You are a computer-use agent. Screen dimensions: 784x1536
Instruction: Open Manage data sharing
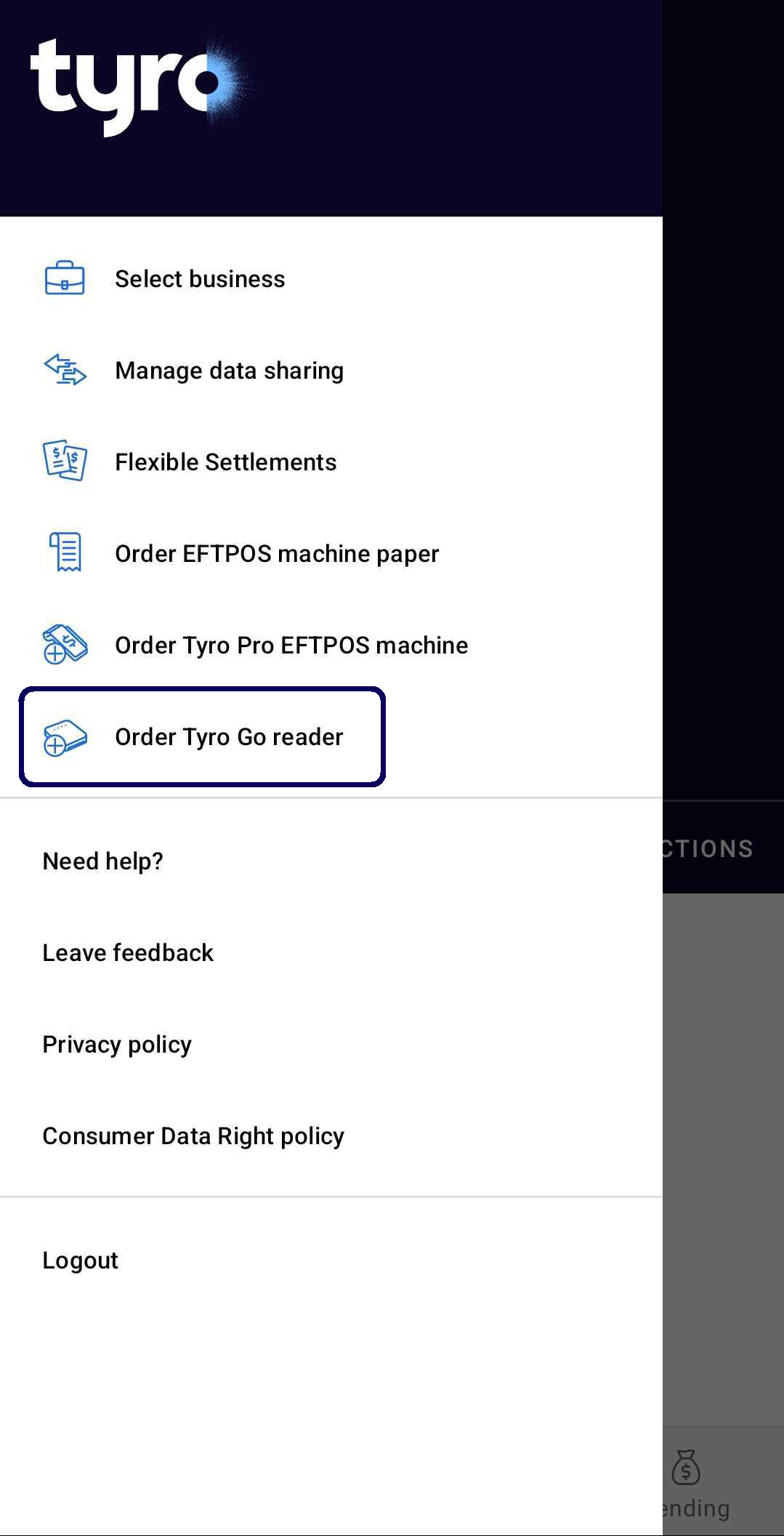230,369
